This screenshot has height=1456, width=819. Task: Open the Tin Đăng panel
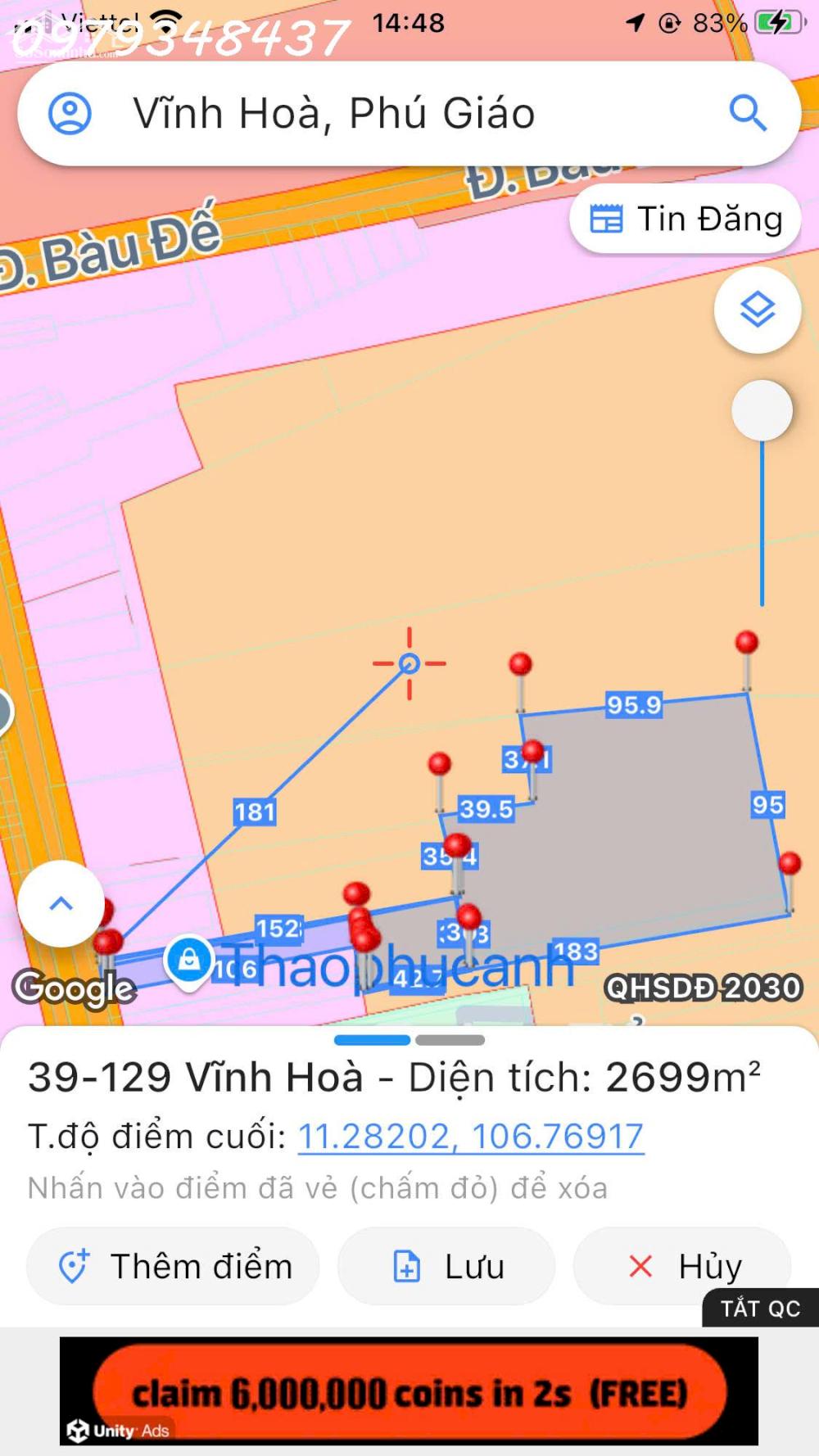[x=686, y=218]
